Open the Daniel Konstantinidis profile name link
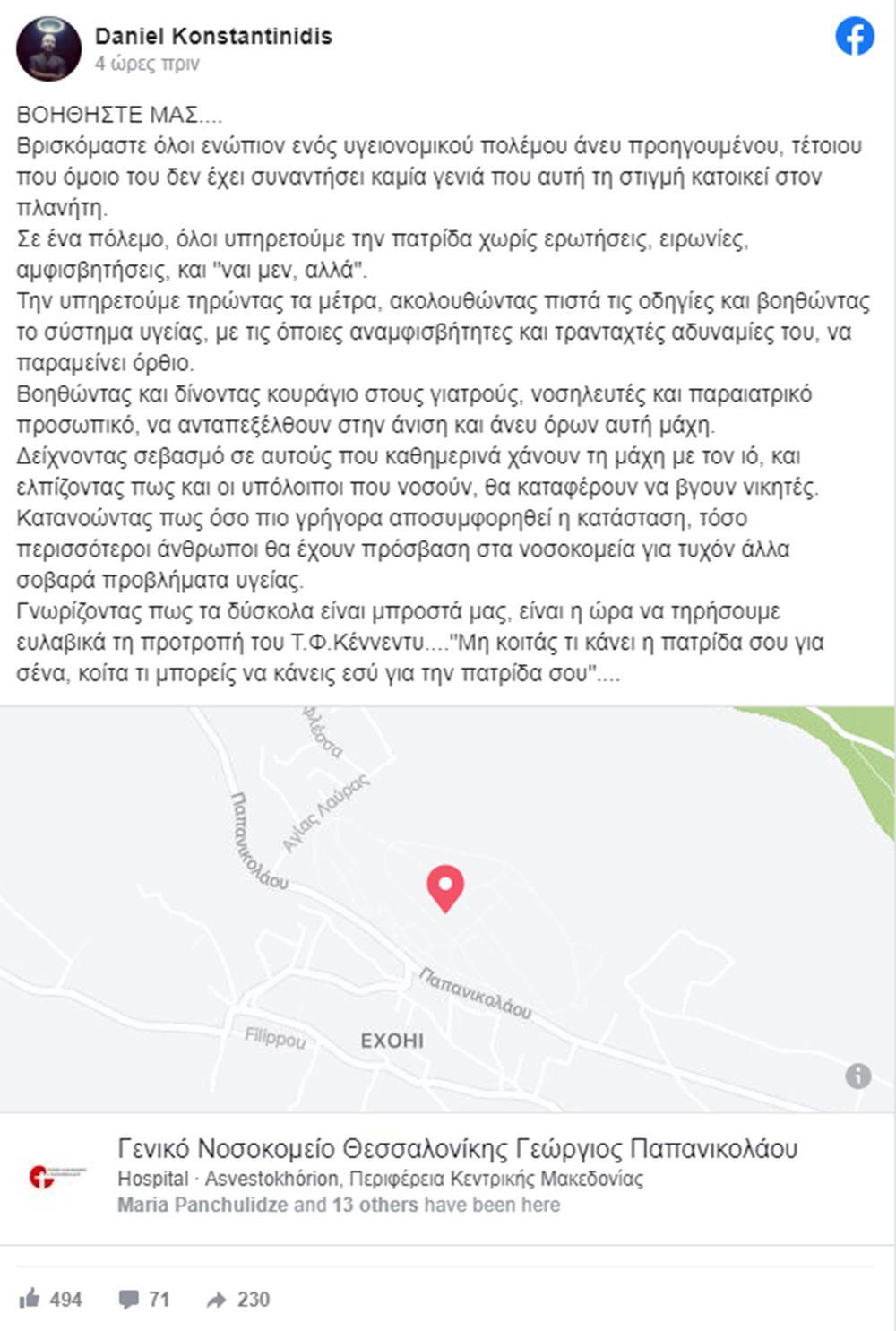The image size is (896, 1331). 213,36
